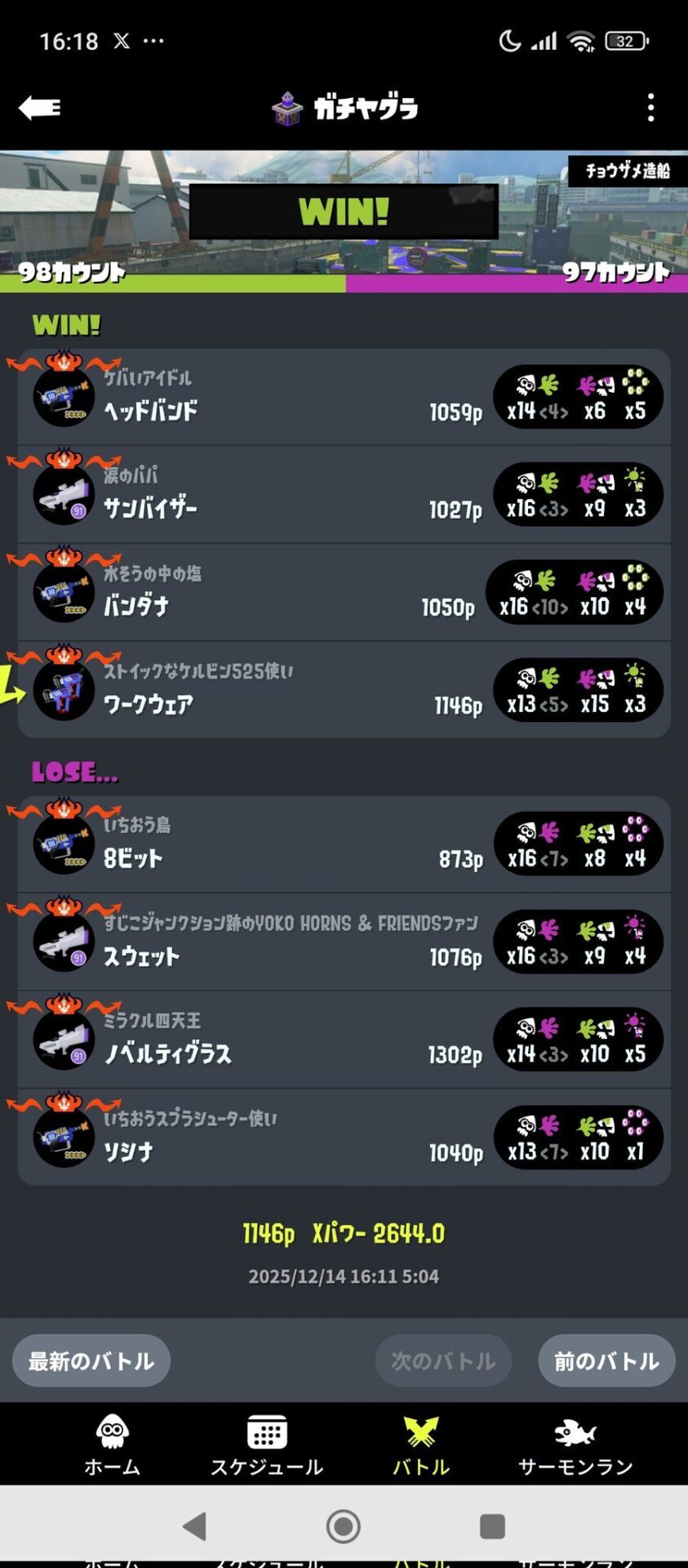Go back using the arrow icon
This screenshot has width=688, height=1568.
click(x=39, y=107)
